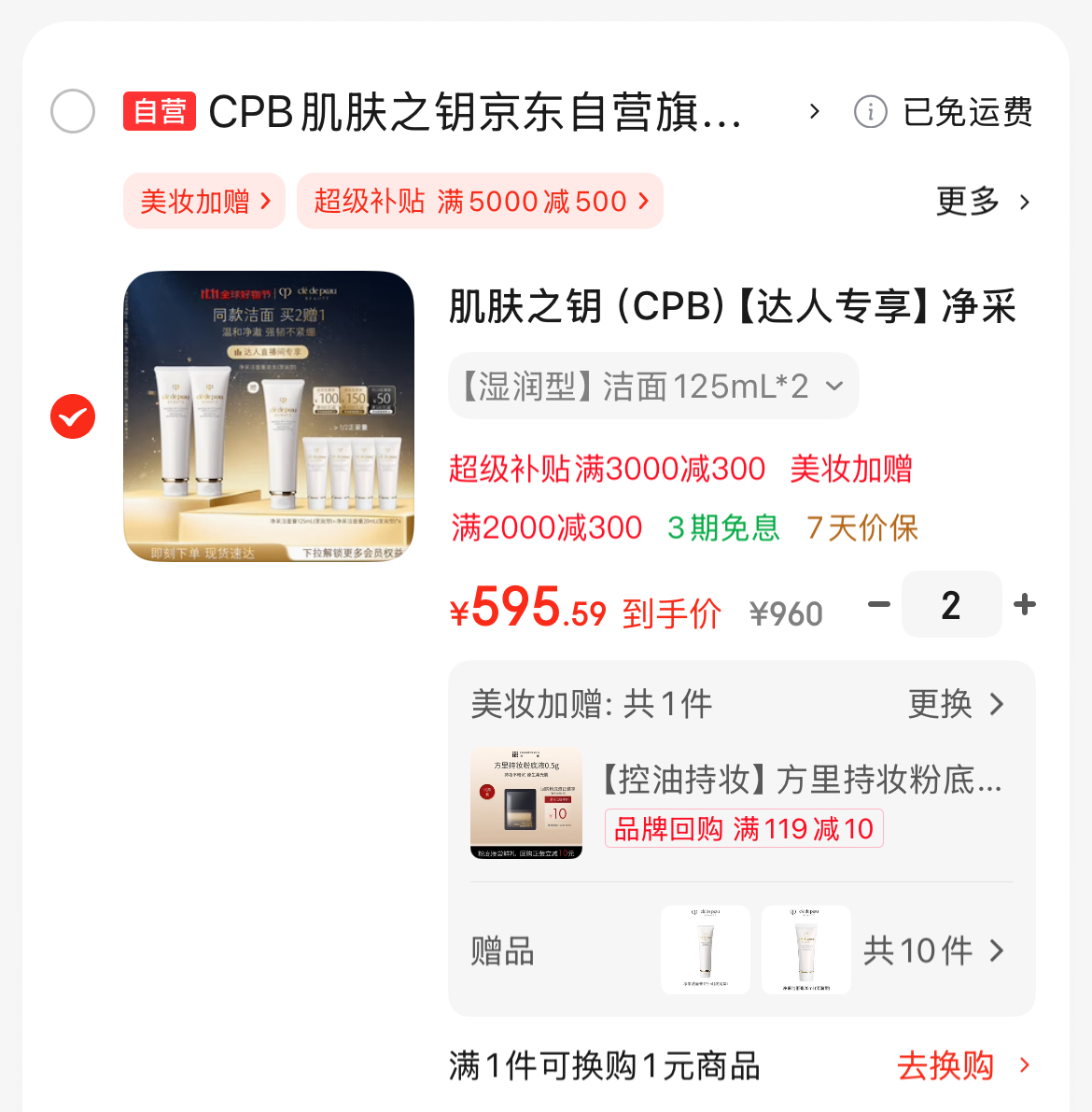Uncheck the selected CPB cleanser item
The height and width of the screenshot is (1112, 1092).
coord(73,416)
